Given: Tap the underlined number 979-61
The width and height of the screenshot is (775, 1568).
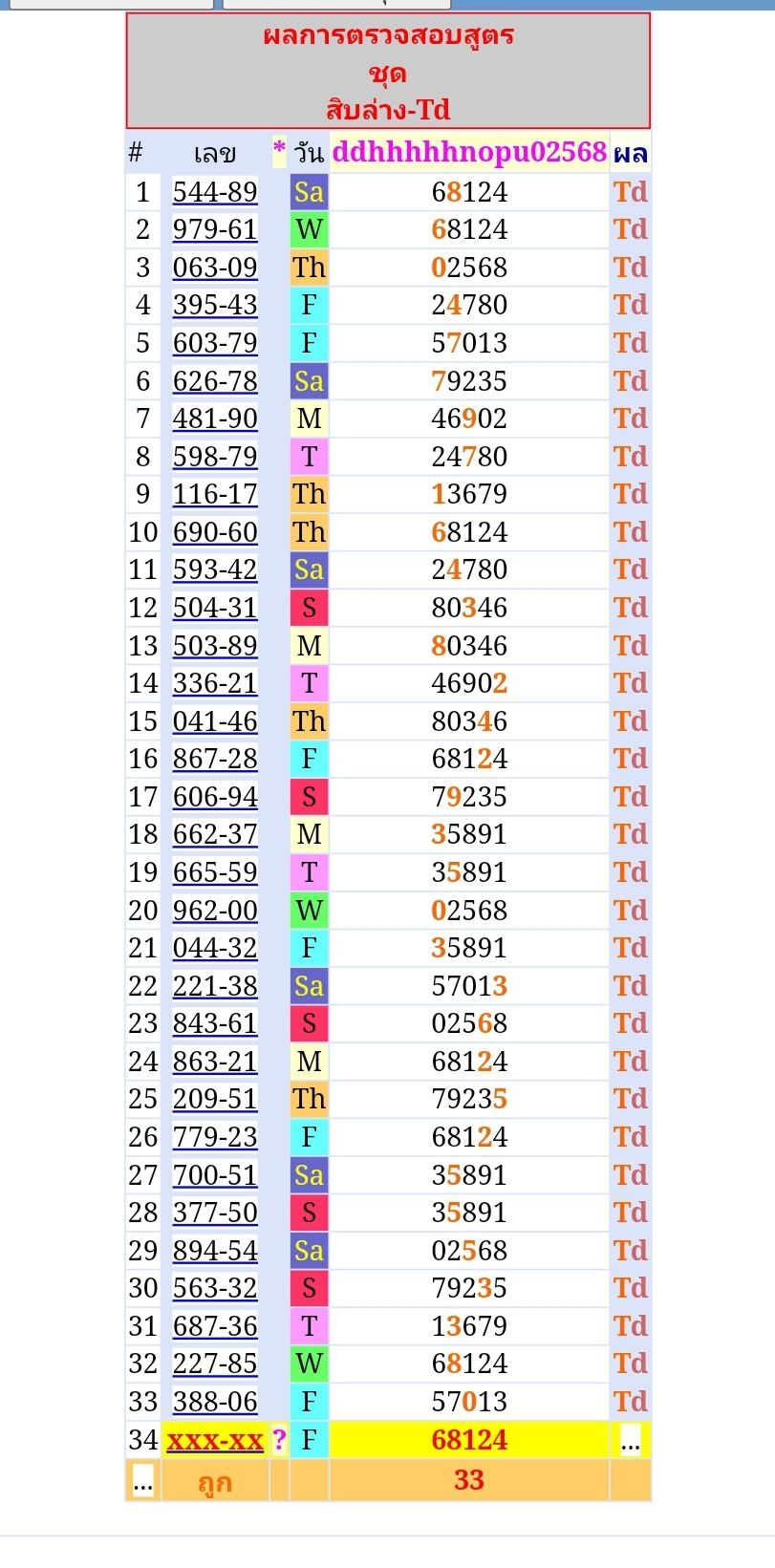Looking at the screenshot, I should click(215, 229).
